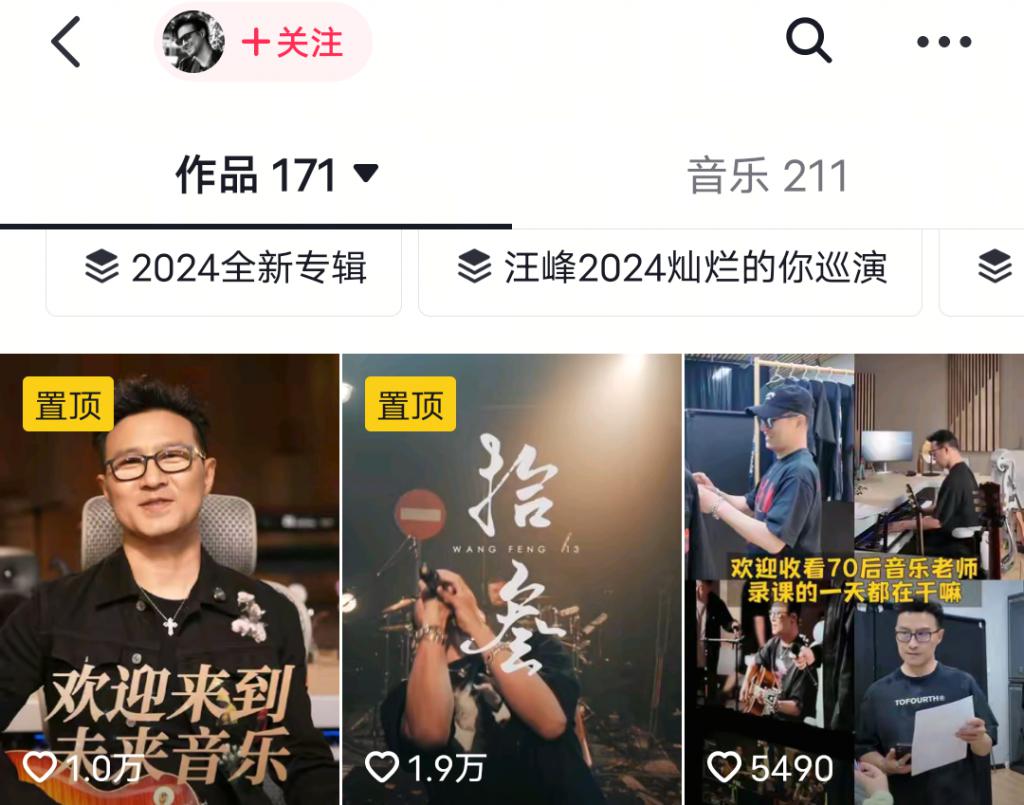This screenshot has width=1024, height=805.
Task: Open the search magnifier
Action: click(x=808, y=42)
